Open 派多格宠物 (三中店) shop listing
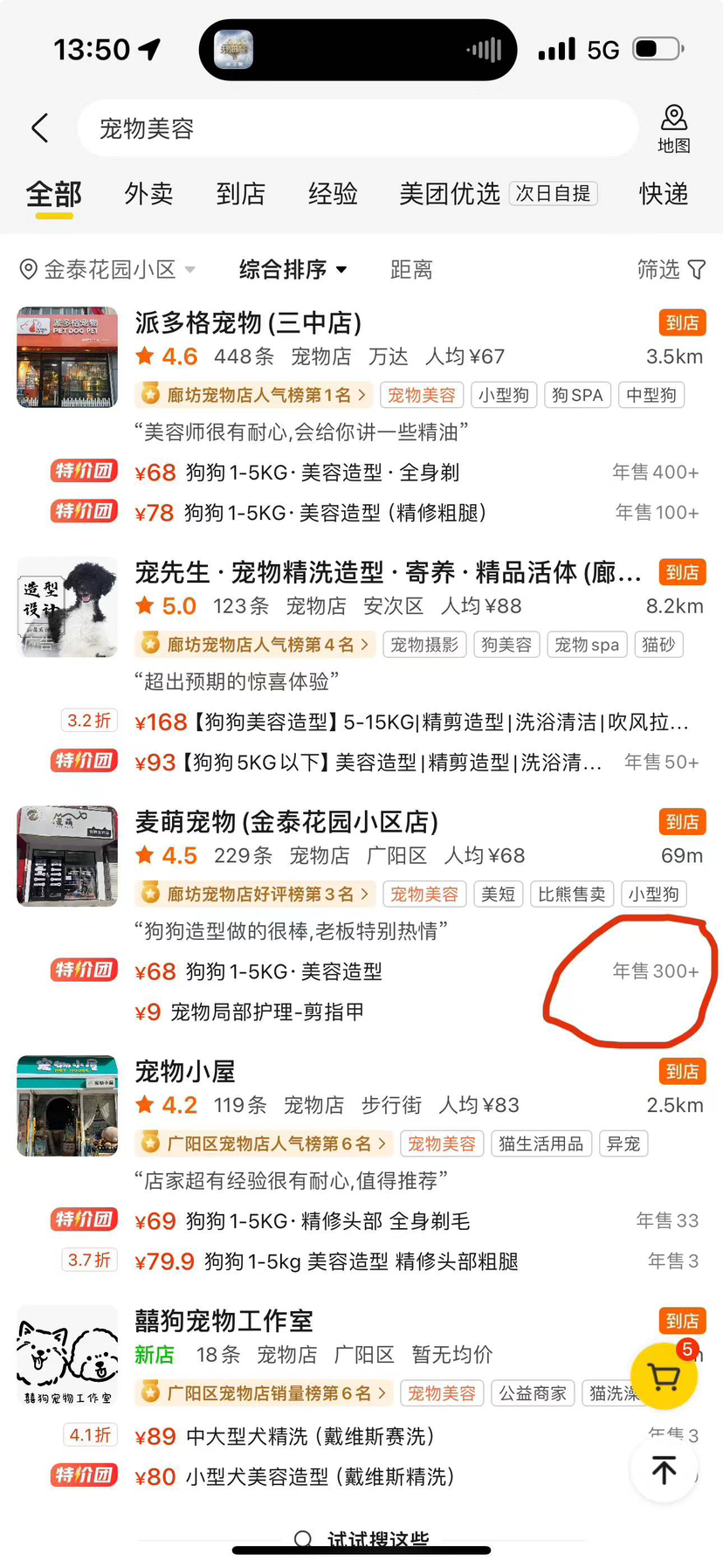Screen dimensions: 723x1568 tap(248, 322)
